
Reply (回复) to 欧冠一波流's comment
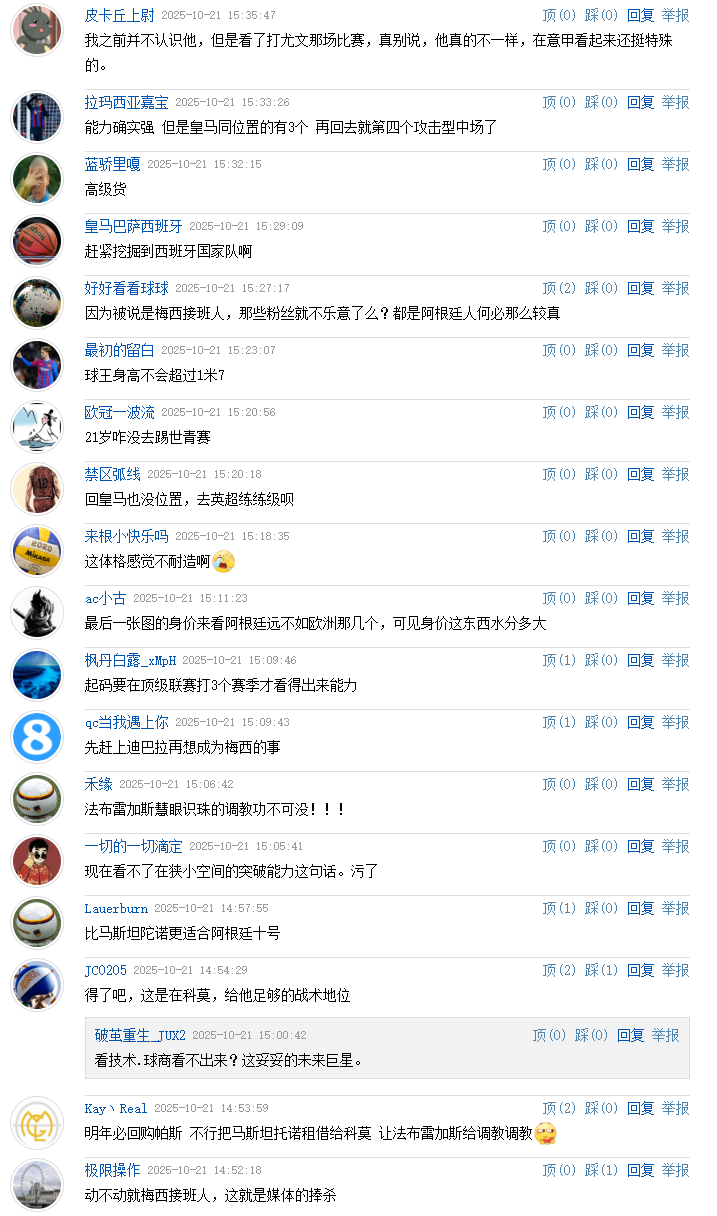(x=640, y=412)
